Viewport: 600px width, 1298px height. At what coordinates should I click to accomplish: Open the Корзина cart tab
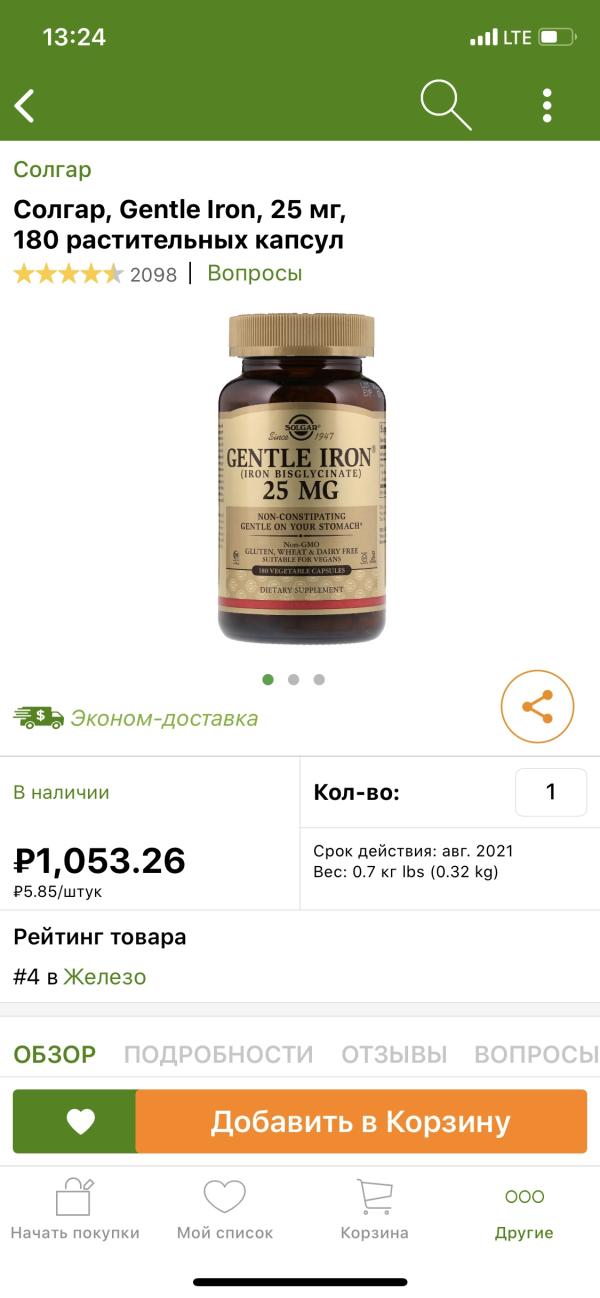(x=374, y=1210)
